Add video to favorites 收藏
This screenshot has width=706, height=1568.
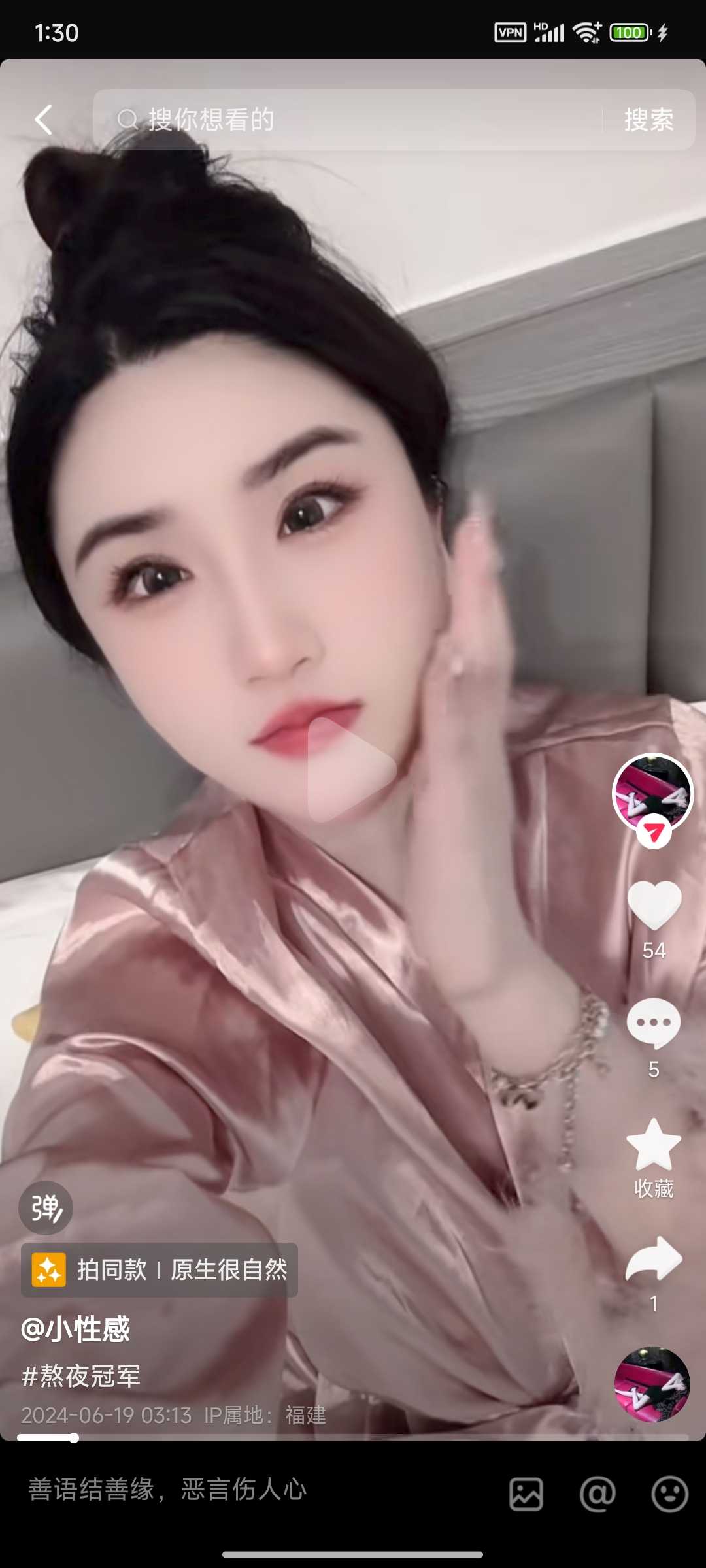pos(654,1145)
